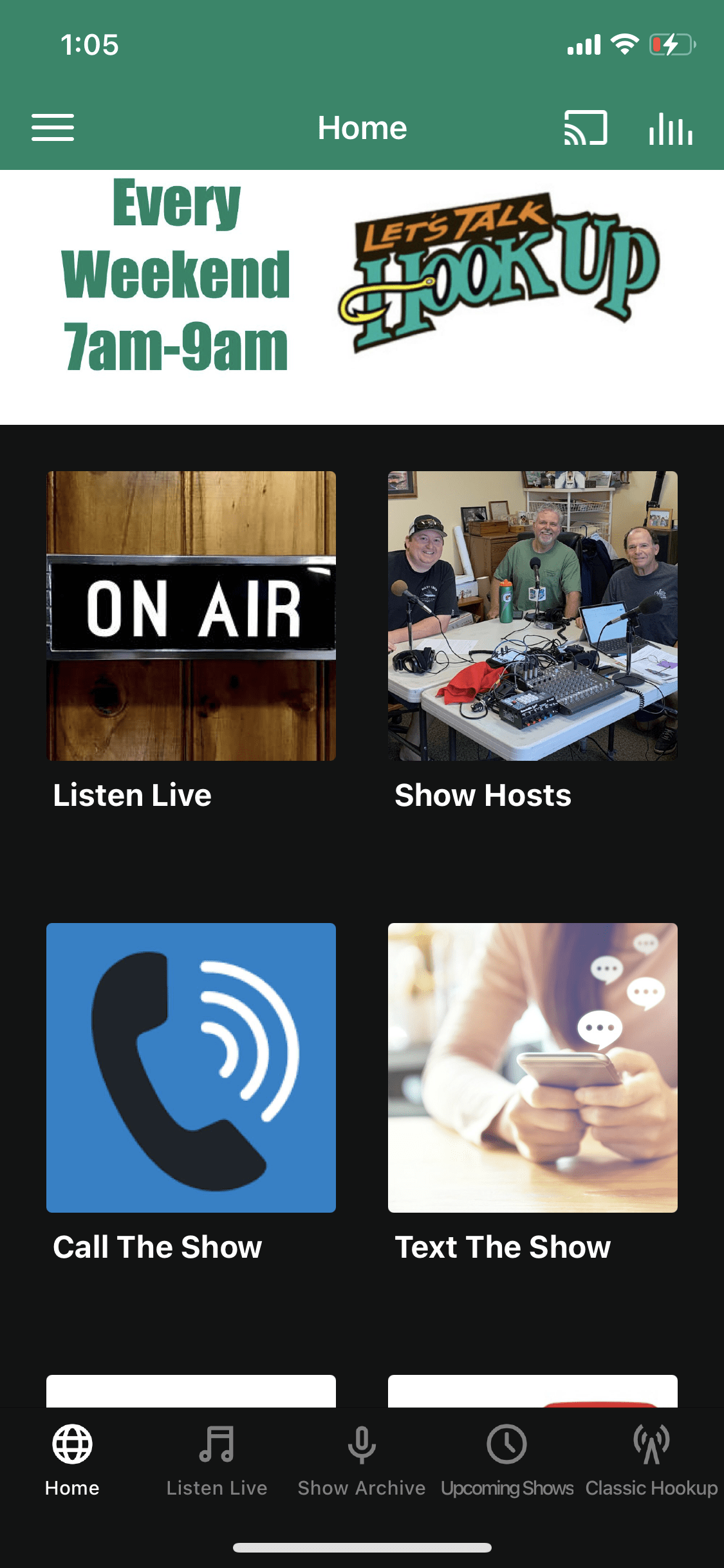Select the Call The Show tile

[x=191, y=1068]
